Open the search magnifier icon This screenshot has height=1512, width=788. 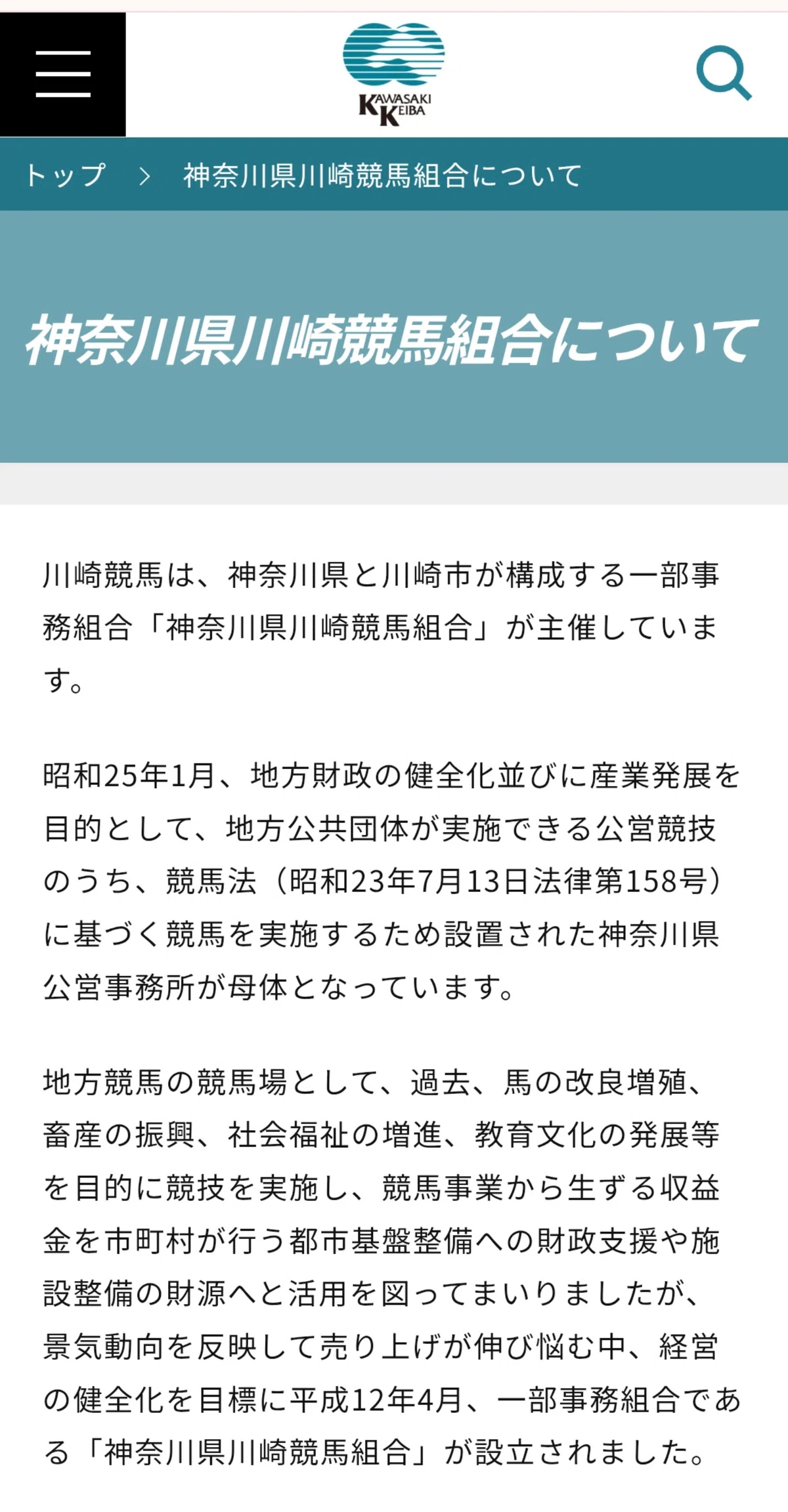click(724, 73)
